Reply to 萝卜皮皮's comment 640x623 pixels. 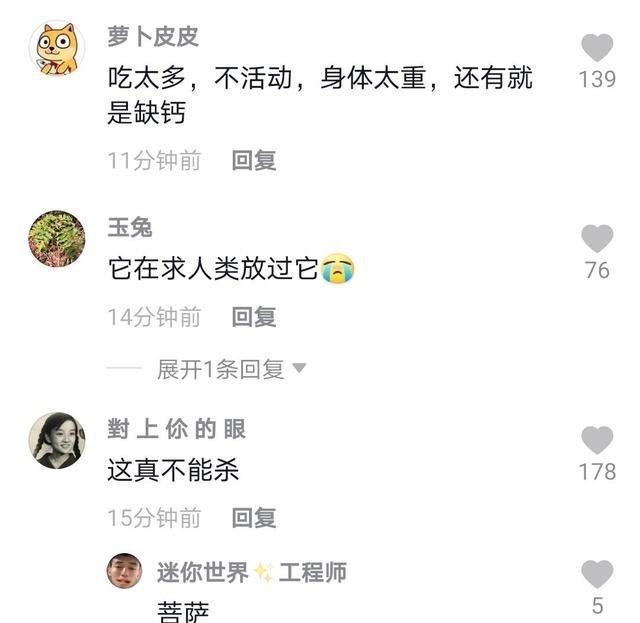point(254,160)
